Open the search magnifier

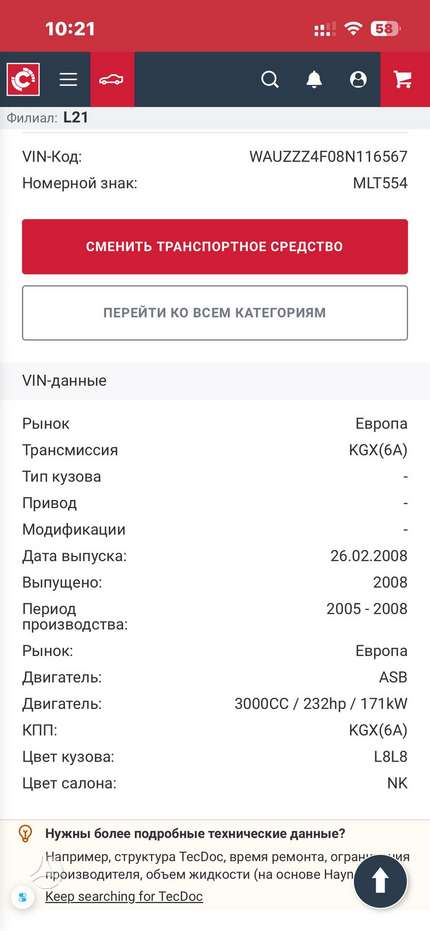(270, 80)
